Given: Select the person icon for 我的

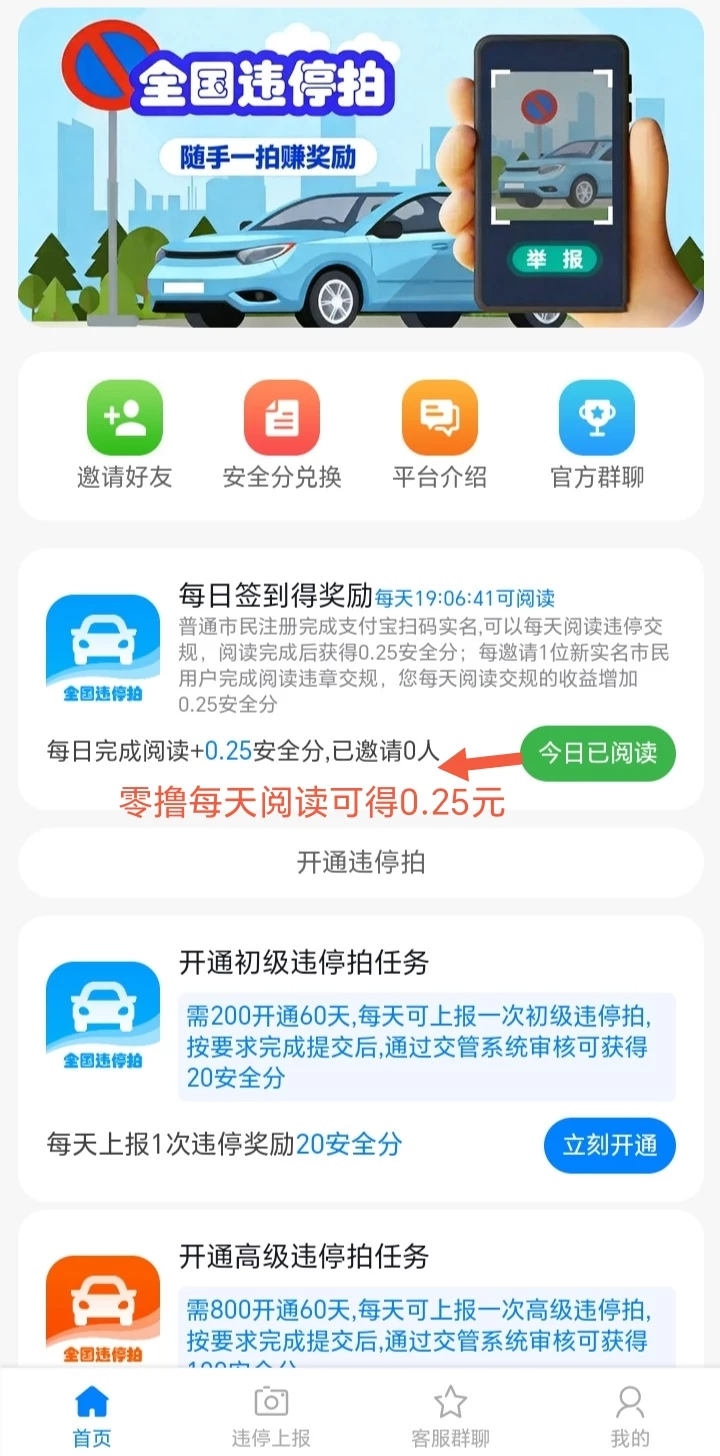Looking at the screenshot, I should click(x=630, y=1402).
